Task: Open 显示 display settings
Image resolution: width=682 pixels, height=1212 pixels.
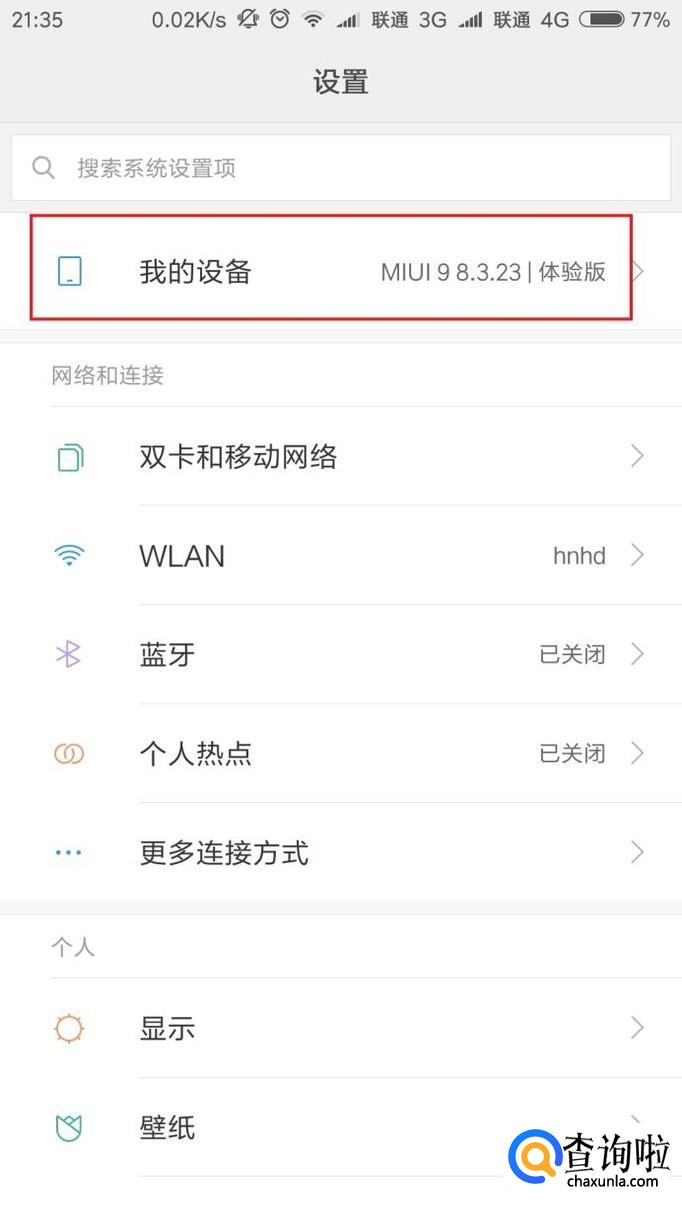Action: pyautogui.click(x=340, y=1028)
